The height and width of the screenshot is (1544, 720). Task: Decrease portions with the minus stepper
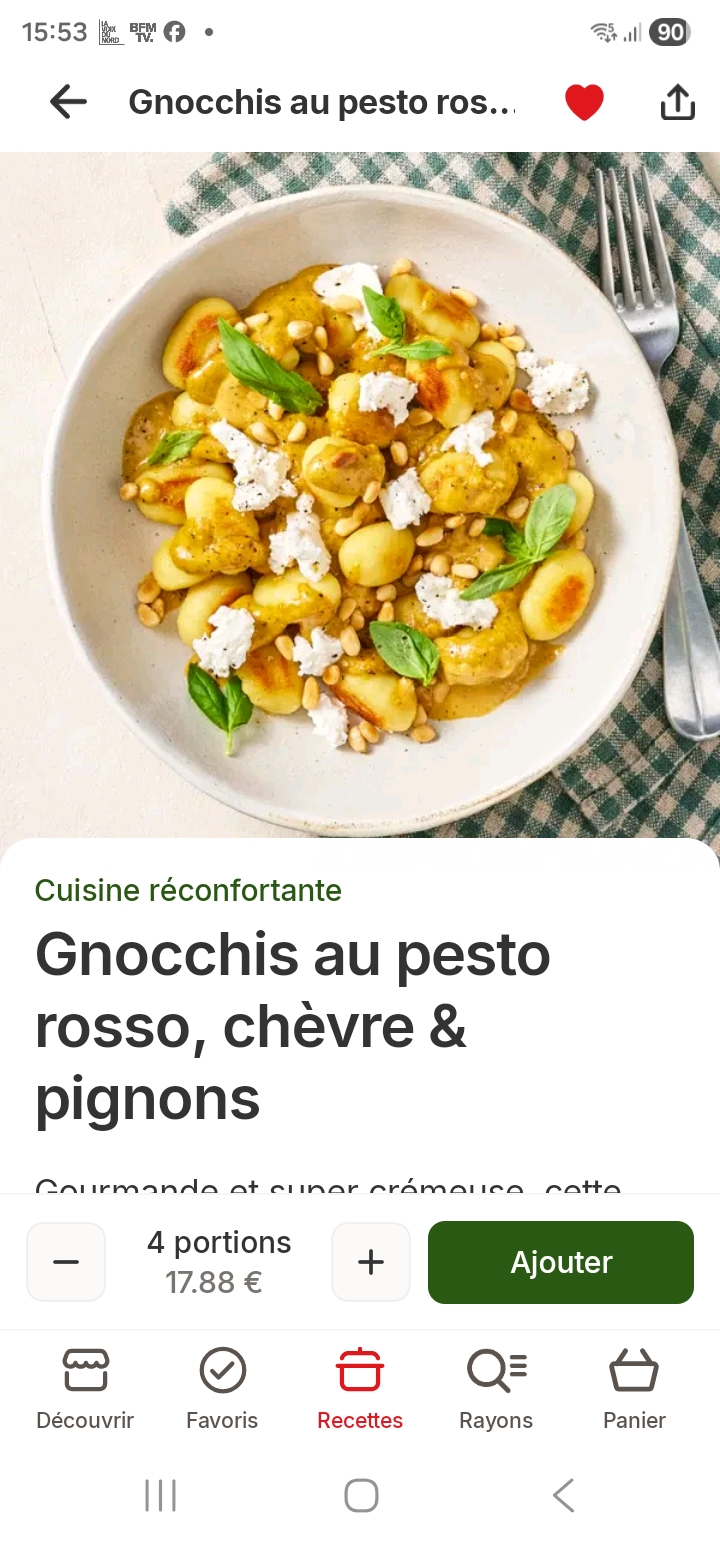66,1262
